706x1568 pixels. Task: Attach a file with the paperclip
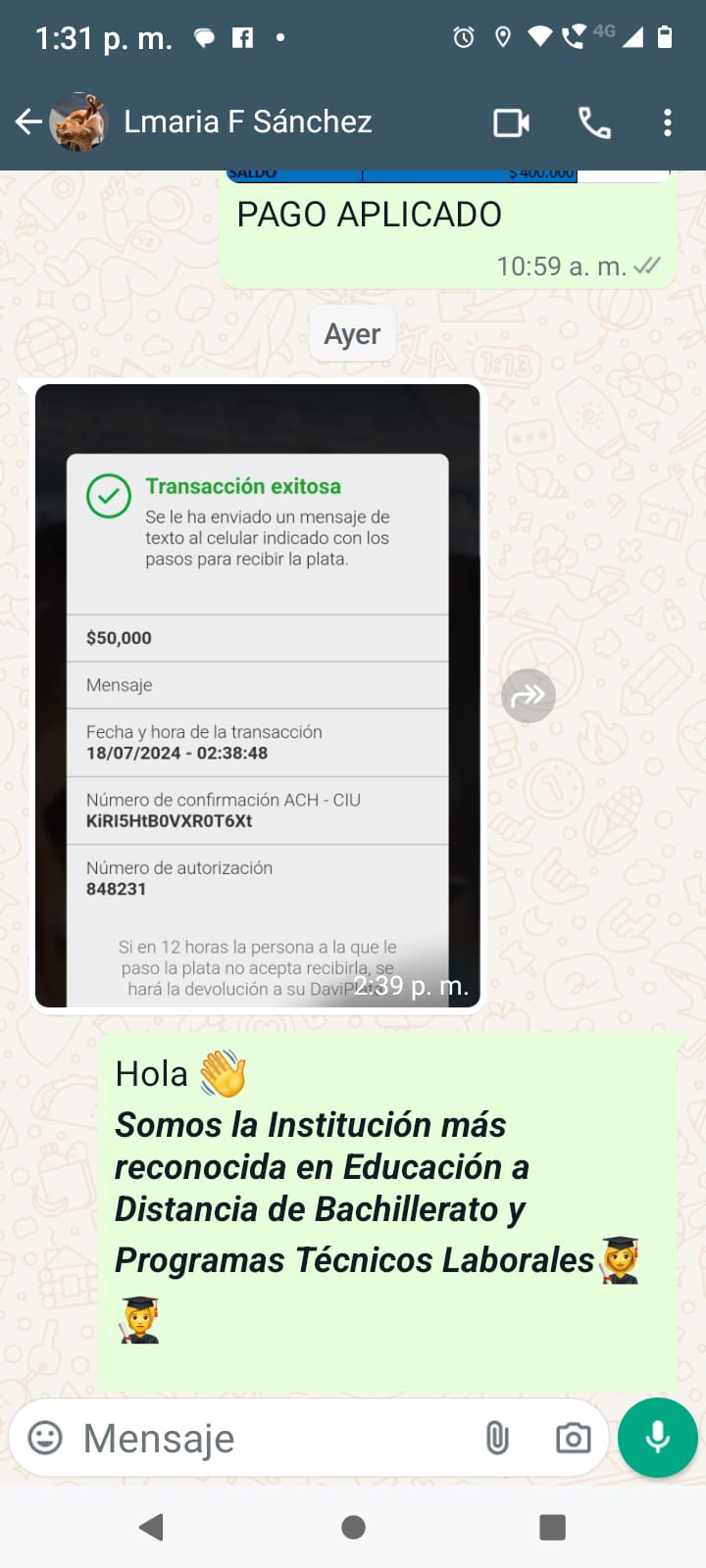(497, 1438)
